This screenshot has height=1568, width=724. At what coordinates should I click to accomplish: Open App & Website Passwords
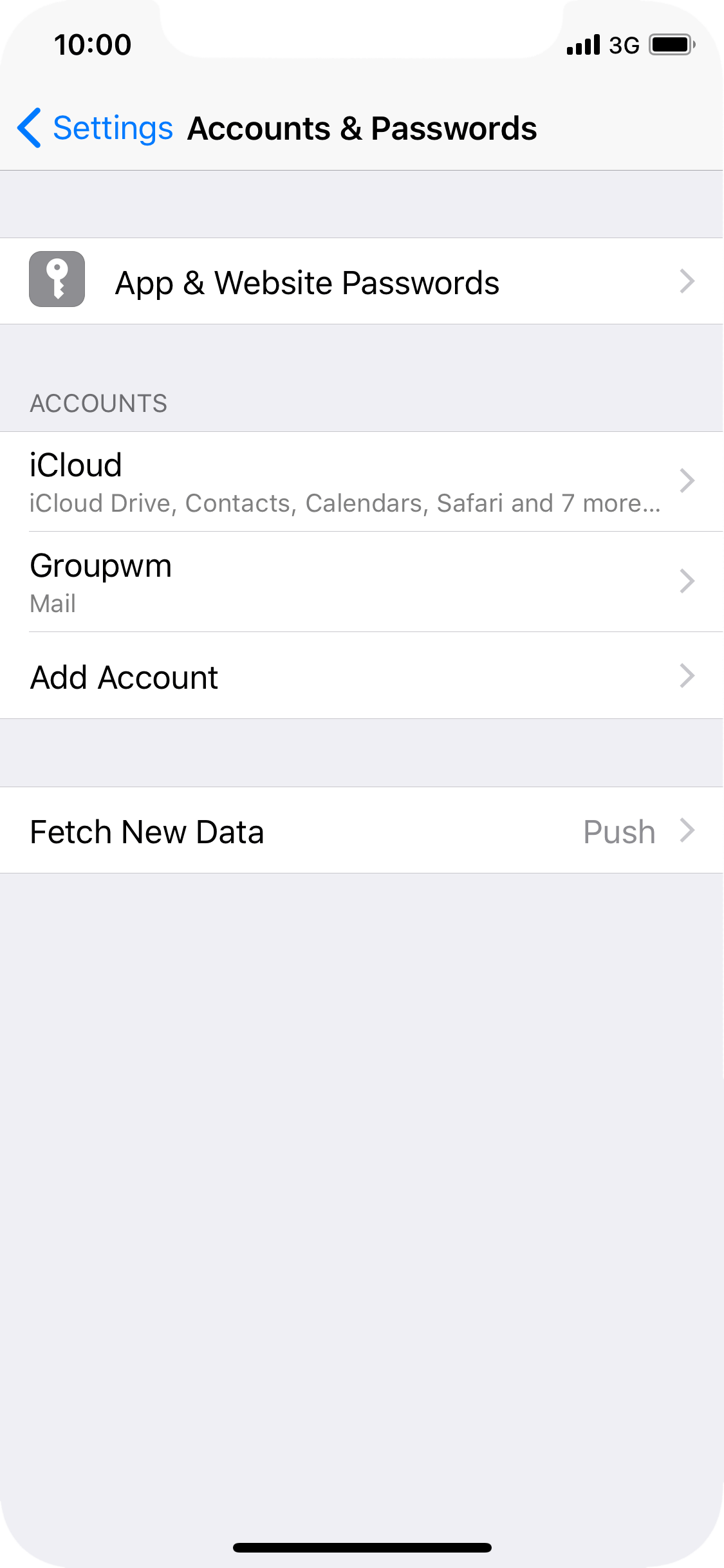click(x=362, y=281)
